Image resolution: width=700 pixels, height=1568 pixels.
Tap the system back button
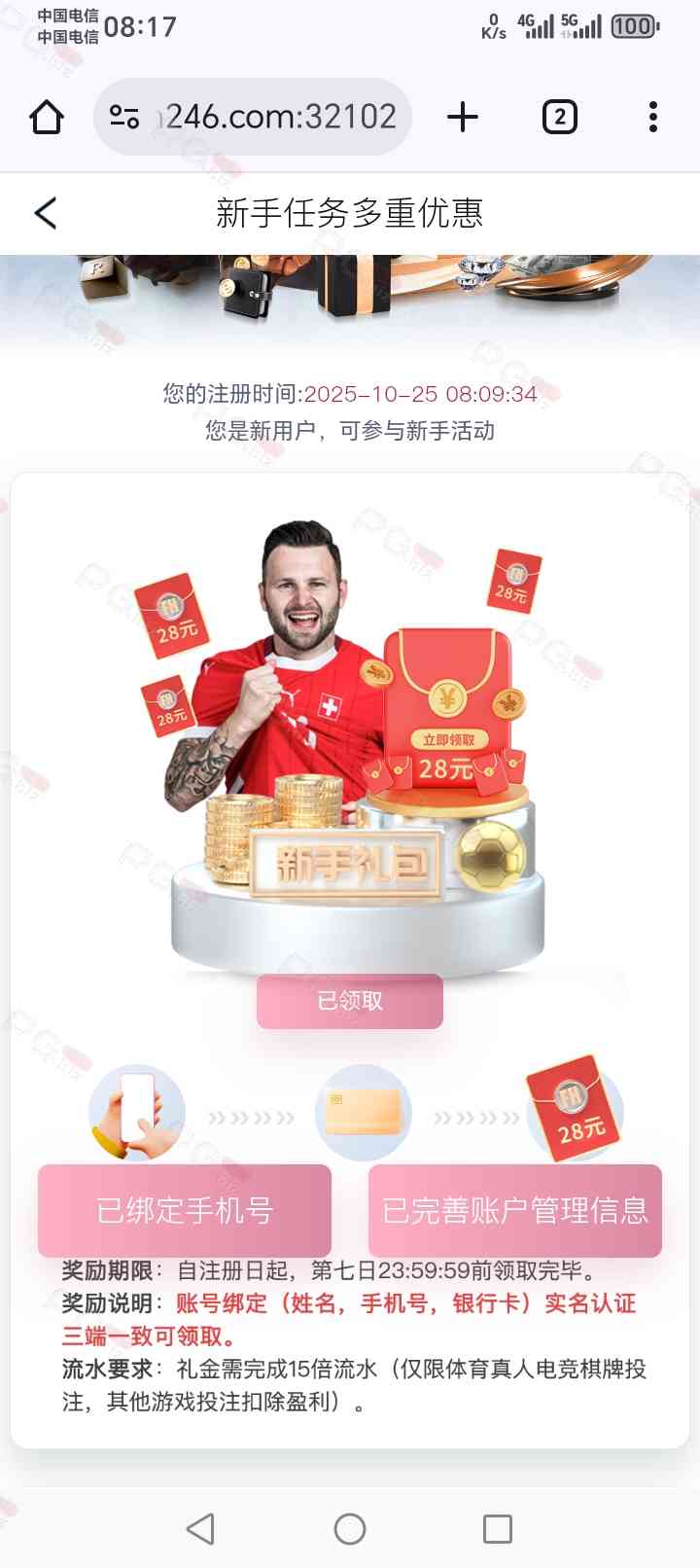click(200, 1529)
